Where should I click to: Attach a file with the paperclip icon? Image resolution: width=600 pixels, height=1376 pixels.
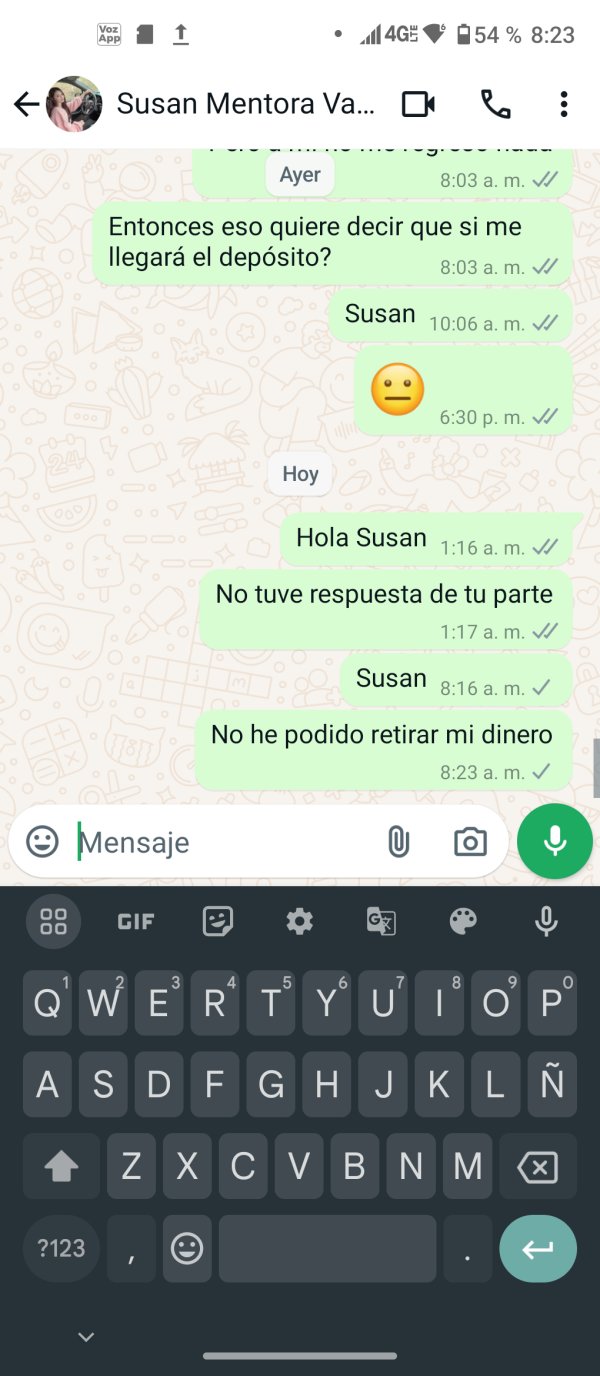tap(398, 842)
